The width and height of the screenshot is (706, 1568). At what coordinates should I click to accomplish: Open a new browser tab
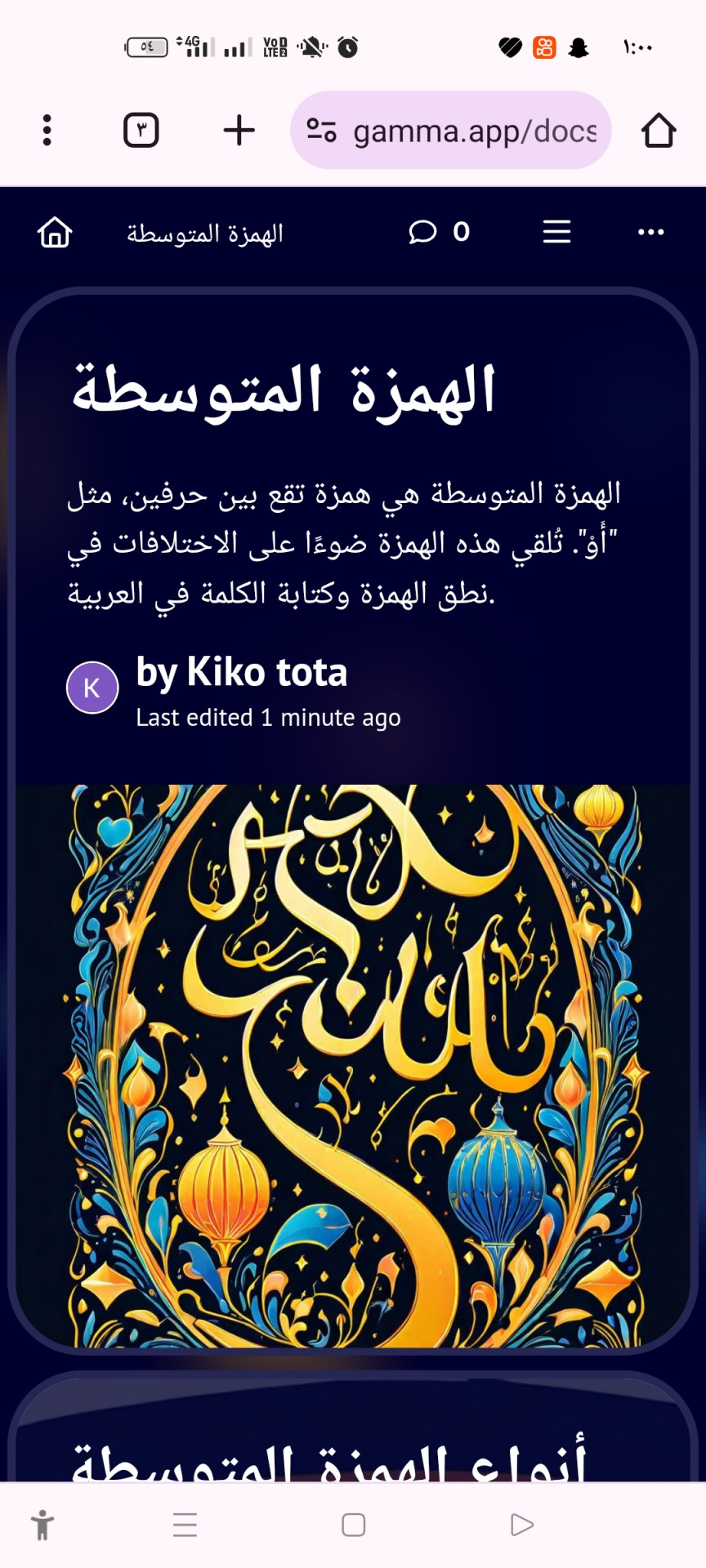[x=239, y=130]
